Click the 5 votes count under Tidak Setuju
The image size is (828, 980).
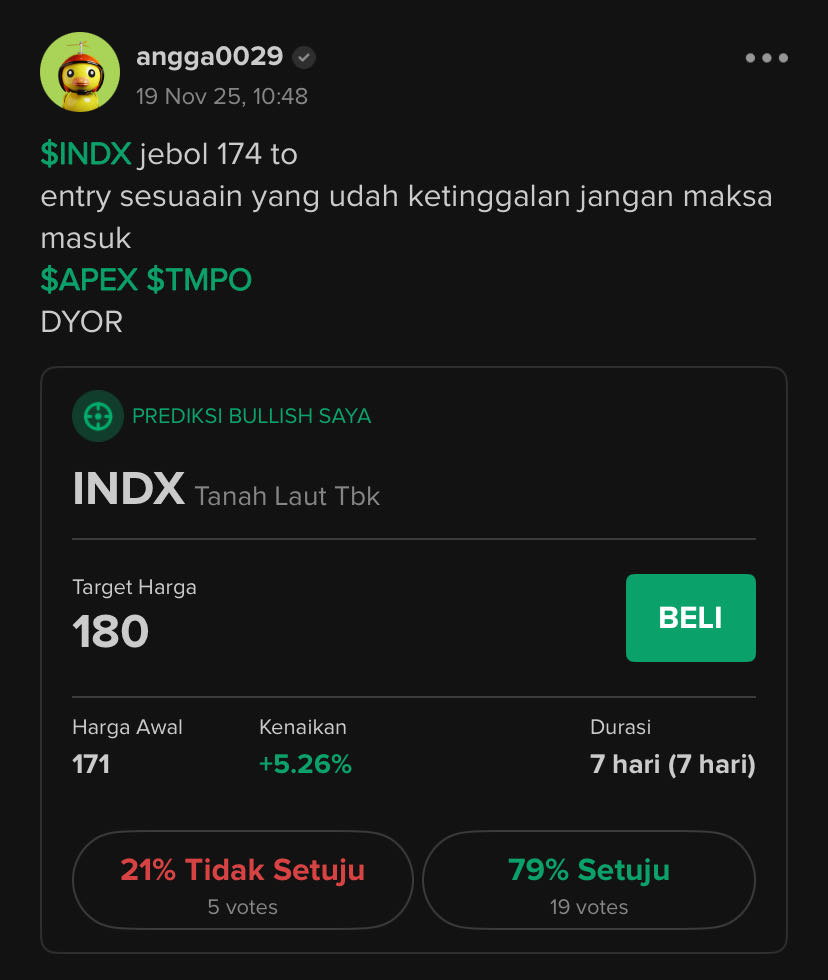click(243, 907)
